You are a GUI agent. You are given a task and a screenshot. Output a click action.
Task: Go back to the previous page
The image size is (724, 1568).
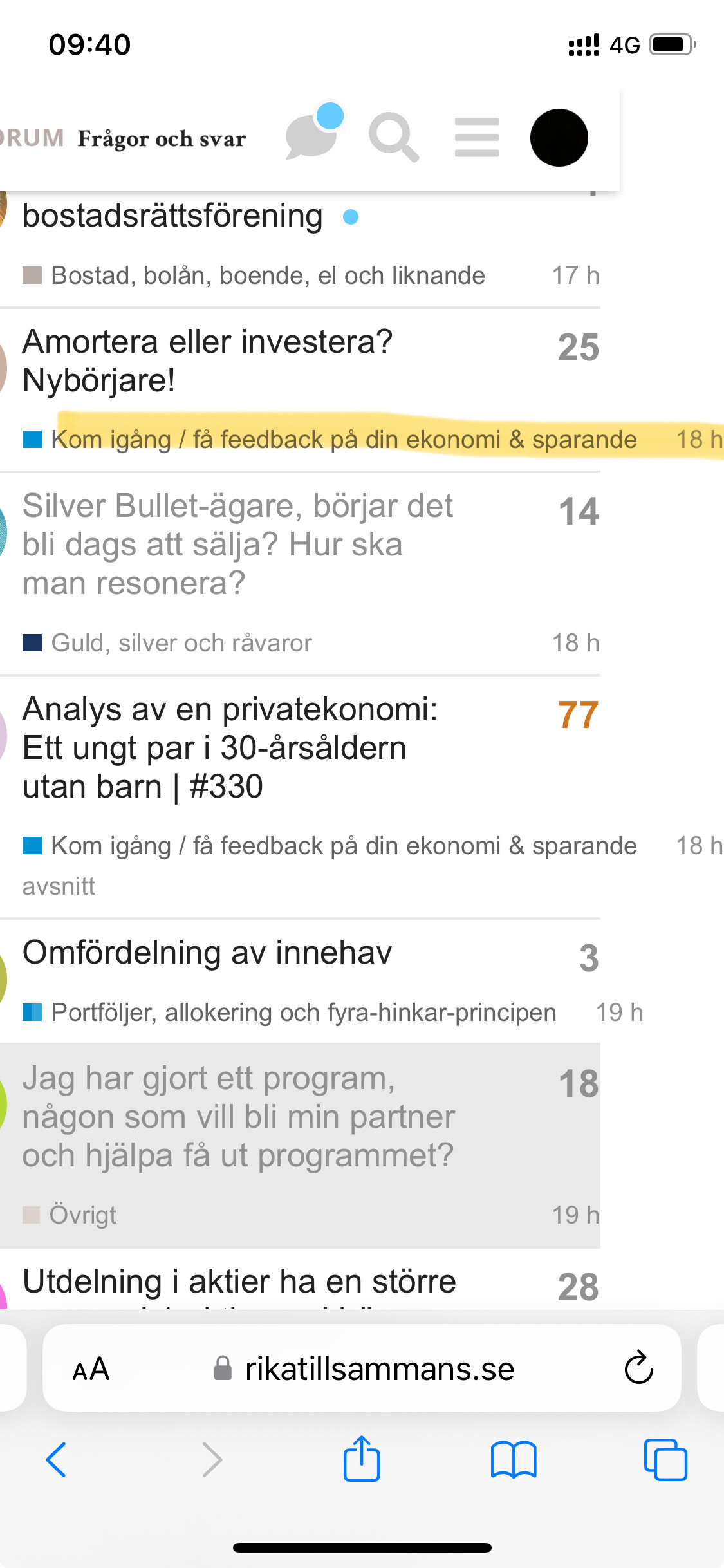(x=57, y=1459)
